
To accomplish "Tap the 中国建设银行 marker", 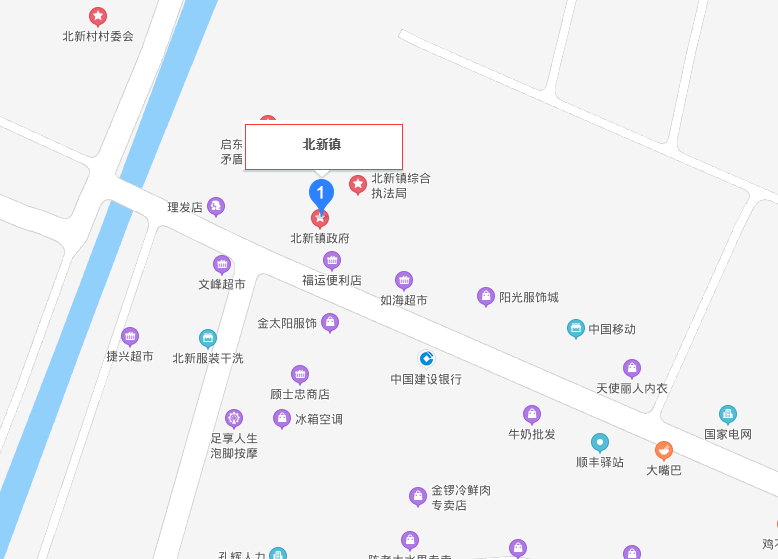I will tap(426, 358).
